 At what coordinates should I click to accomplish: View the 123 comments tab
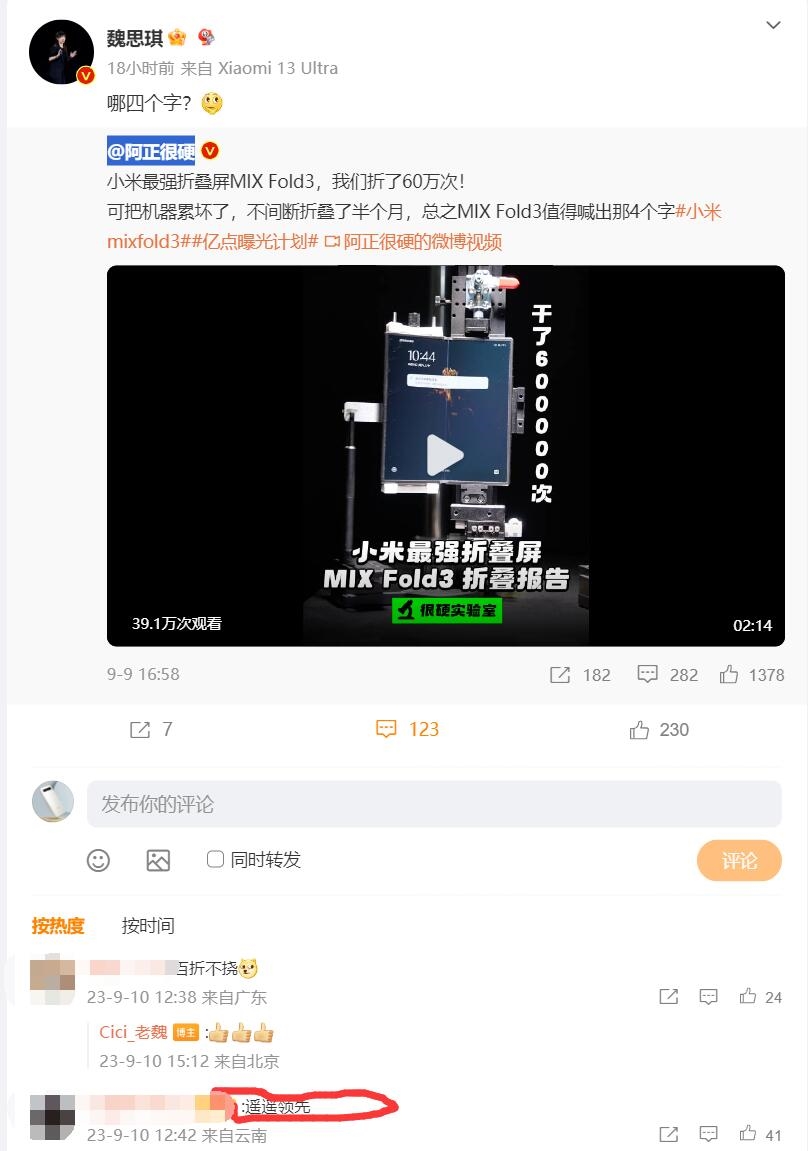tap(407, 730)
